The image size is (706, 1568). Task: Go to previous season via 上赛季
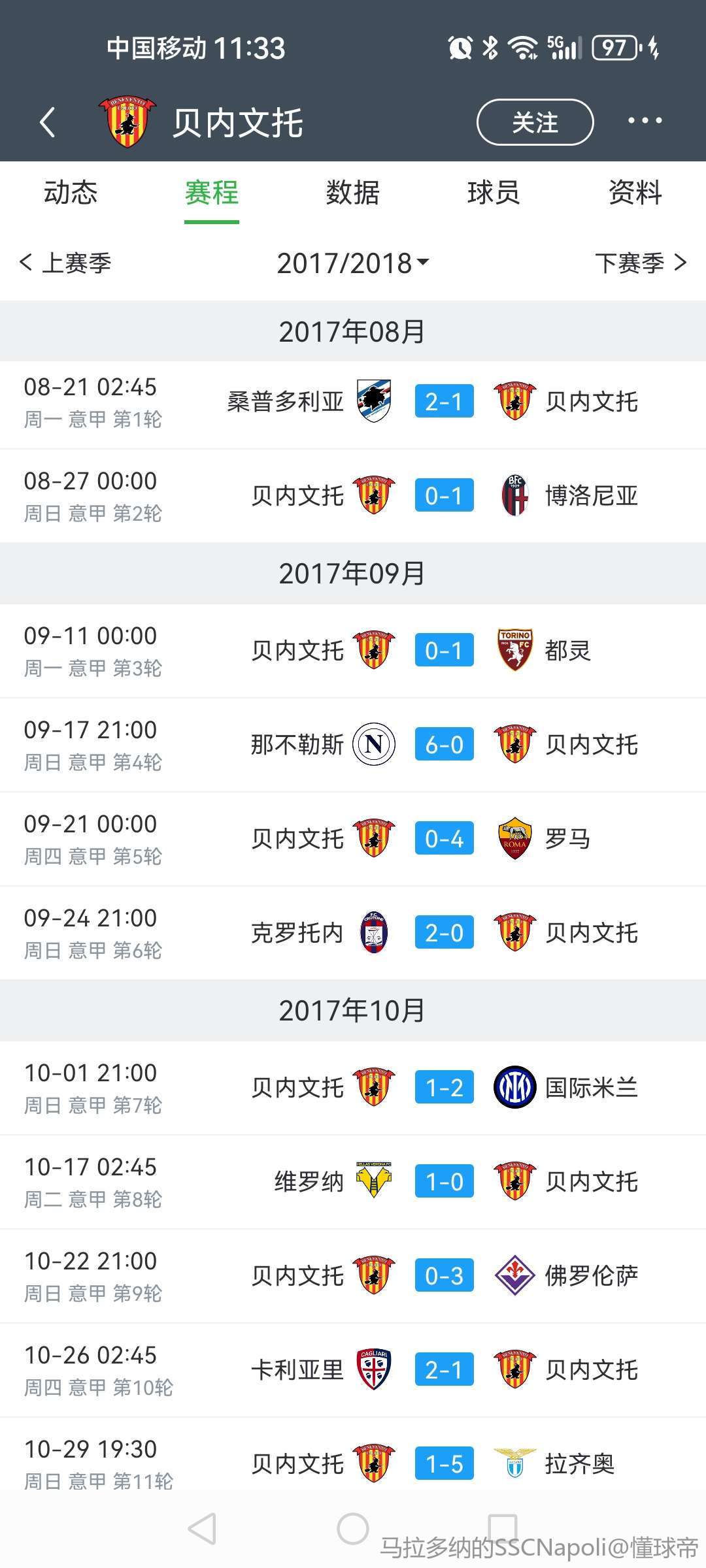coord(65,263)
